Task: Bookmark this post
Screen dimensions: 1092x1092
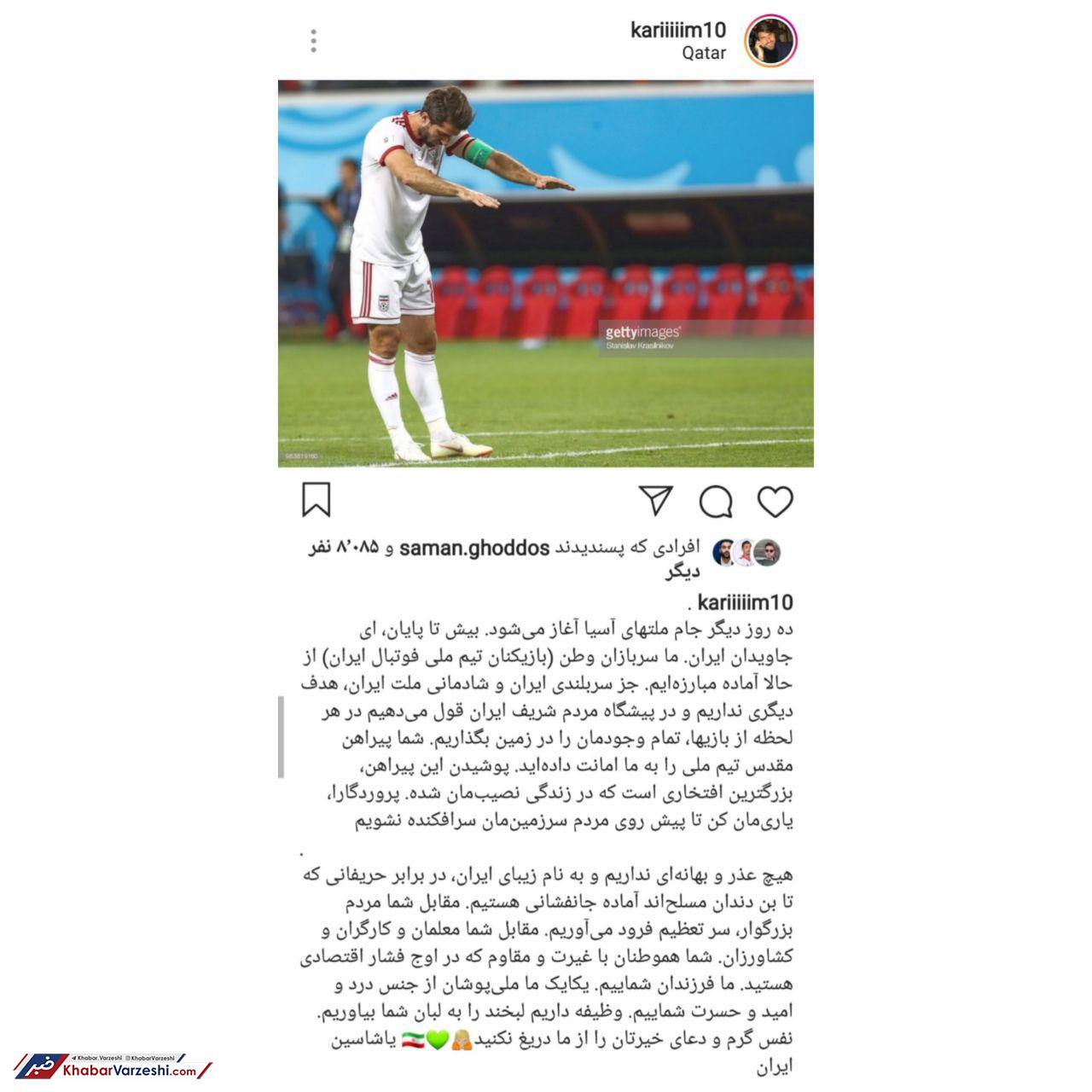Action: pos(316,501)
